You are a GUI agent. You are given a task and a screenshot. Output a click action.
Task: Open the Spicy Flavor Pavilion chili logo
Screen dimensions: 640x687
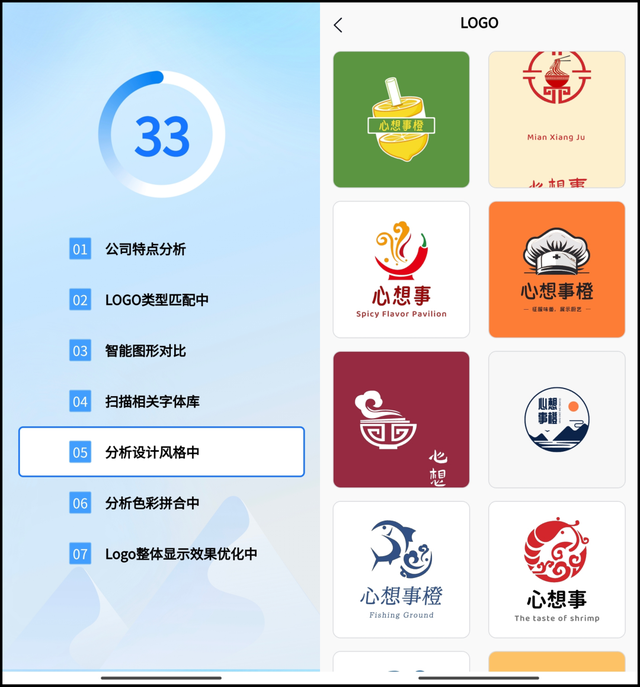(401, 269)
